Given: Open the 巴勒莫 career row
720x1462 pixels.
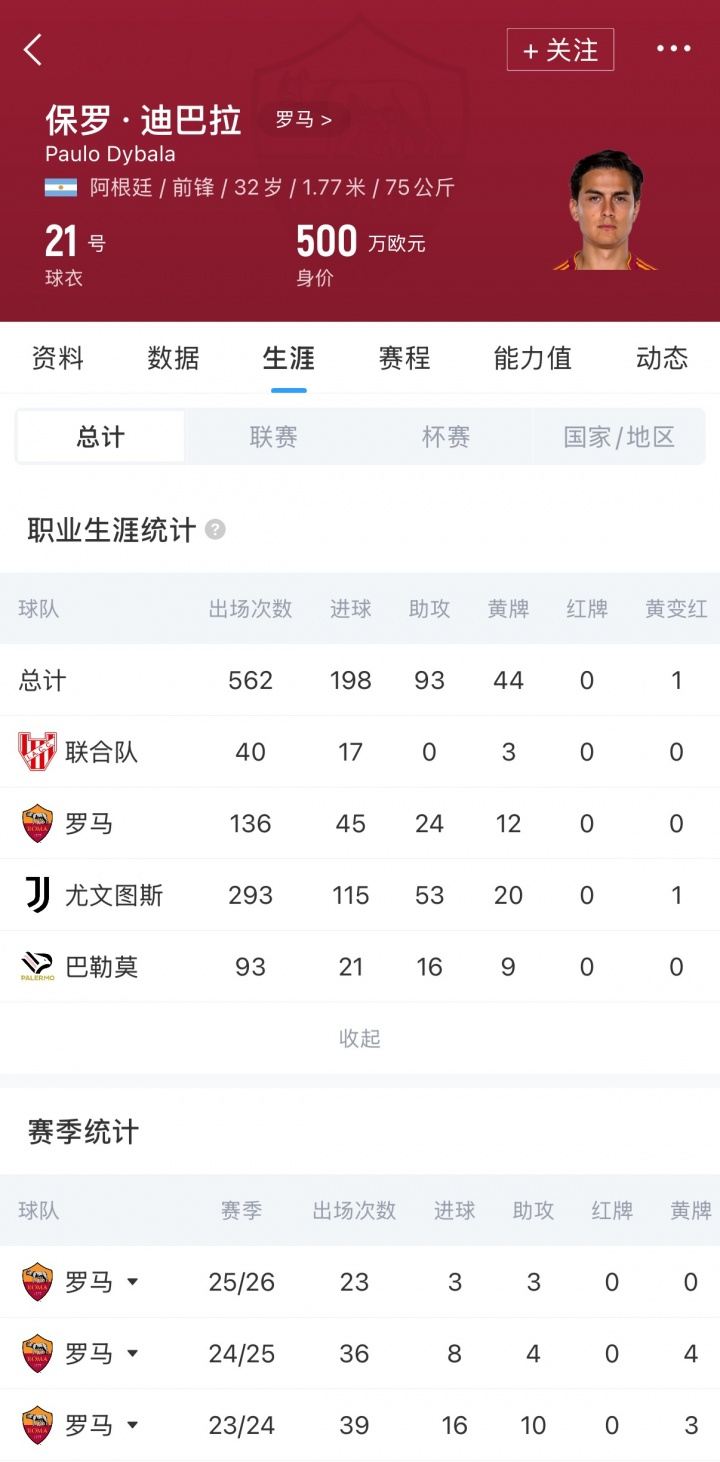Looking at the screenshot, I should (101, 967).
